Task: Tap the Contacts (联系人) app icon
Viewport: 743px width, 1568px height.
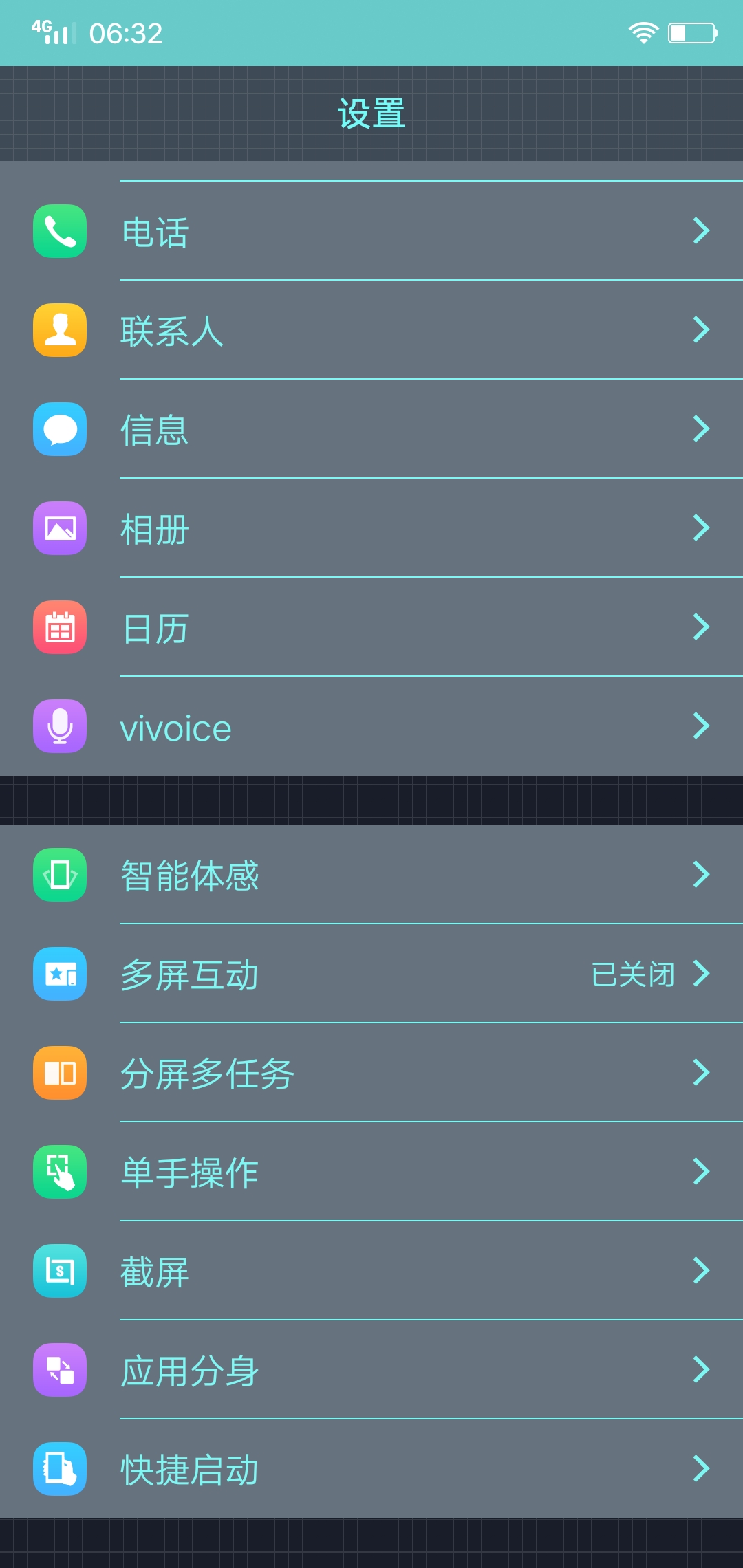Action: tap(59, 331)
